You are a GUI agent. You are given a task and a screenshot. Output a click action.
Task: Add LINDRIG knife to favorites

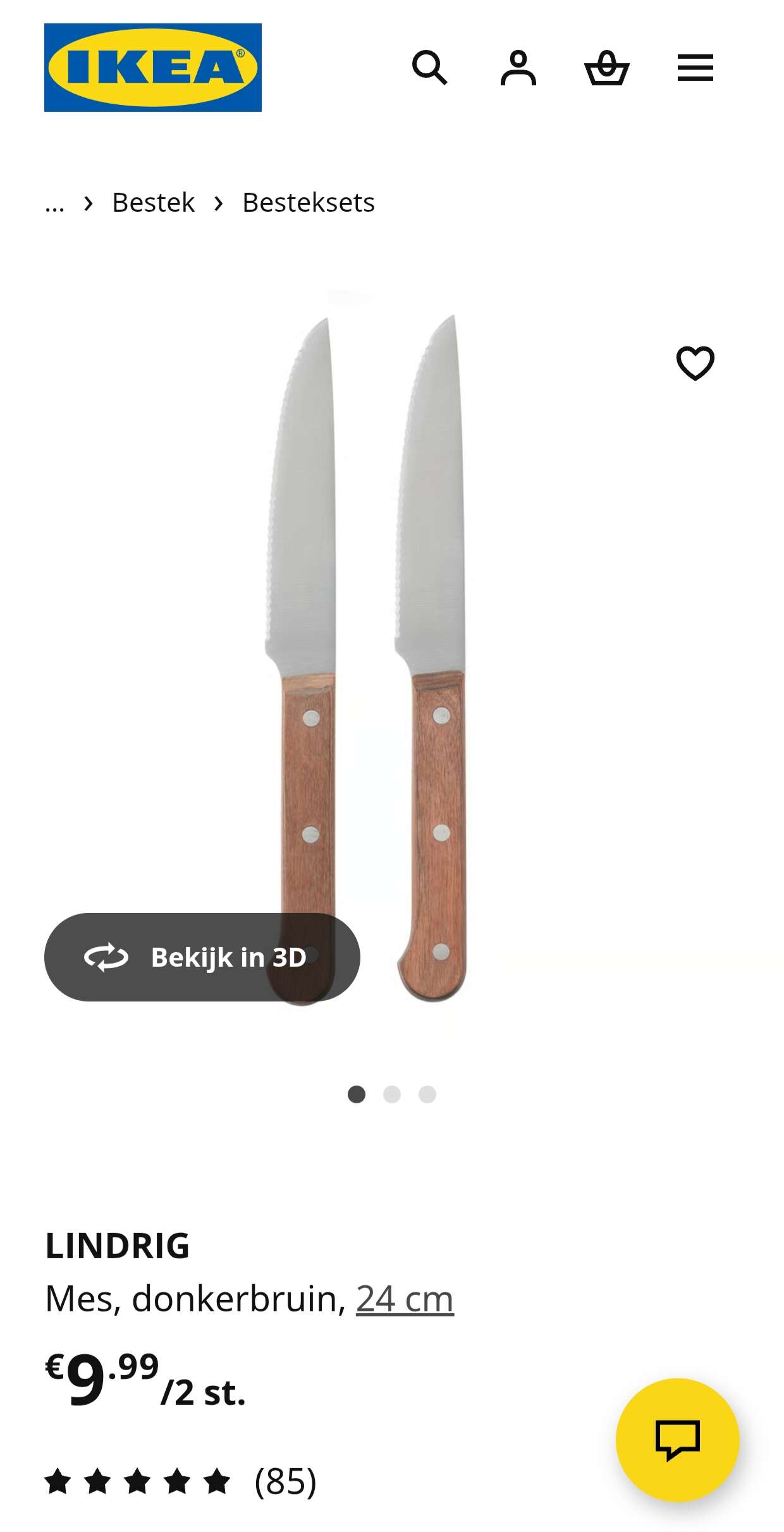695,363
